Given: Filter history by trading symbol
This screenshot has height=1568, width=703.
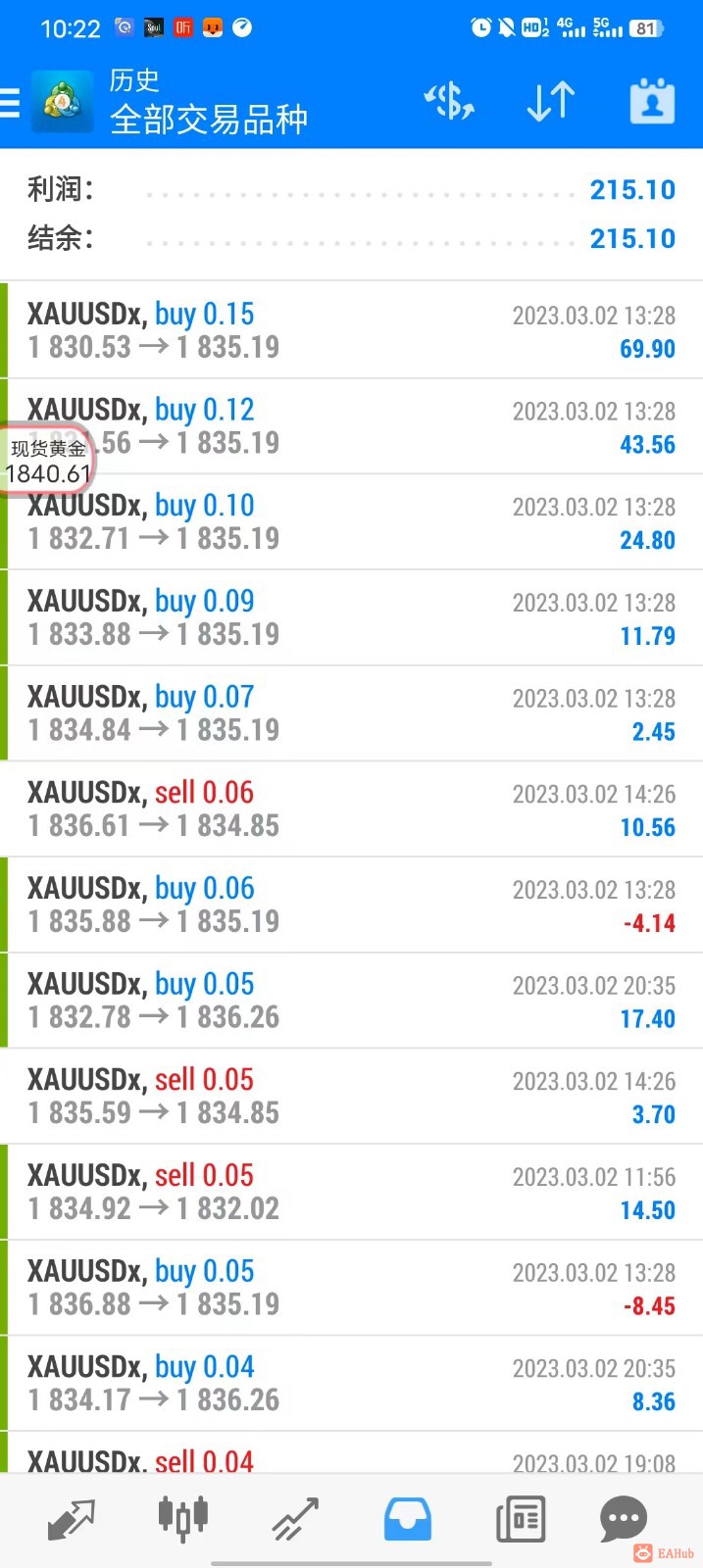Looking at the screenshot, I should click(449, 101).
